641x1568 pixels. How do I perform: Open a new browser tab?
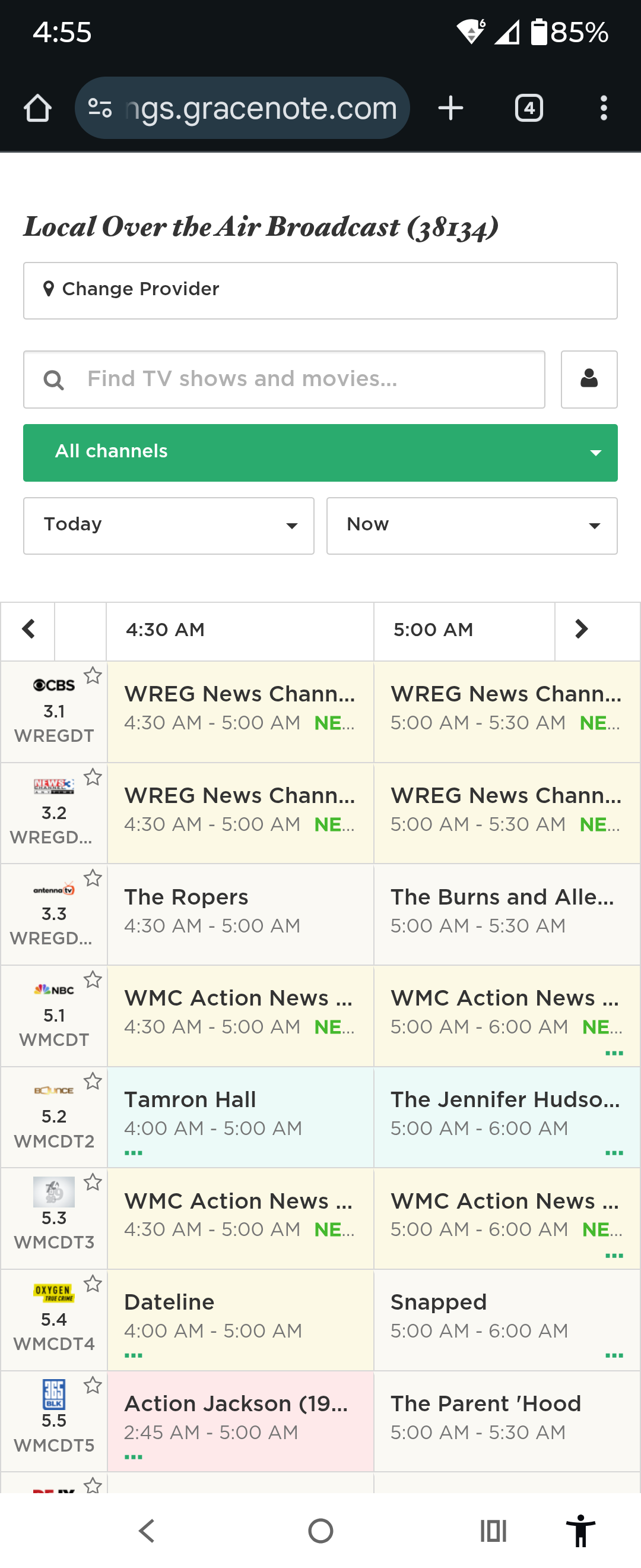coord(450,108)
